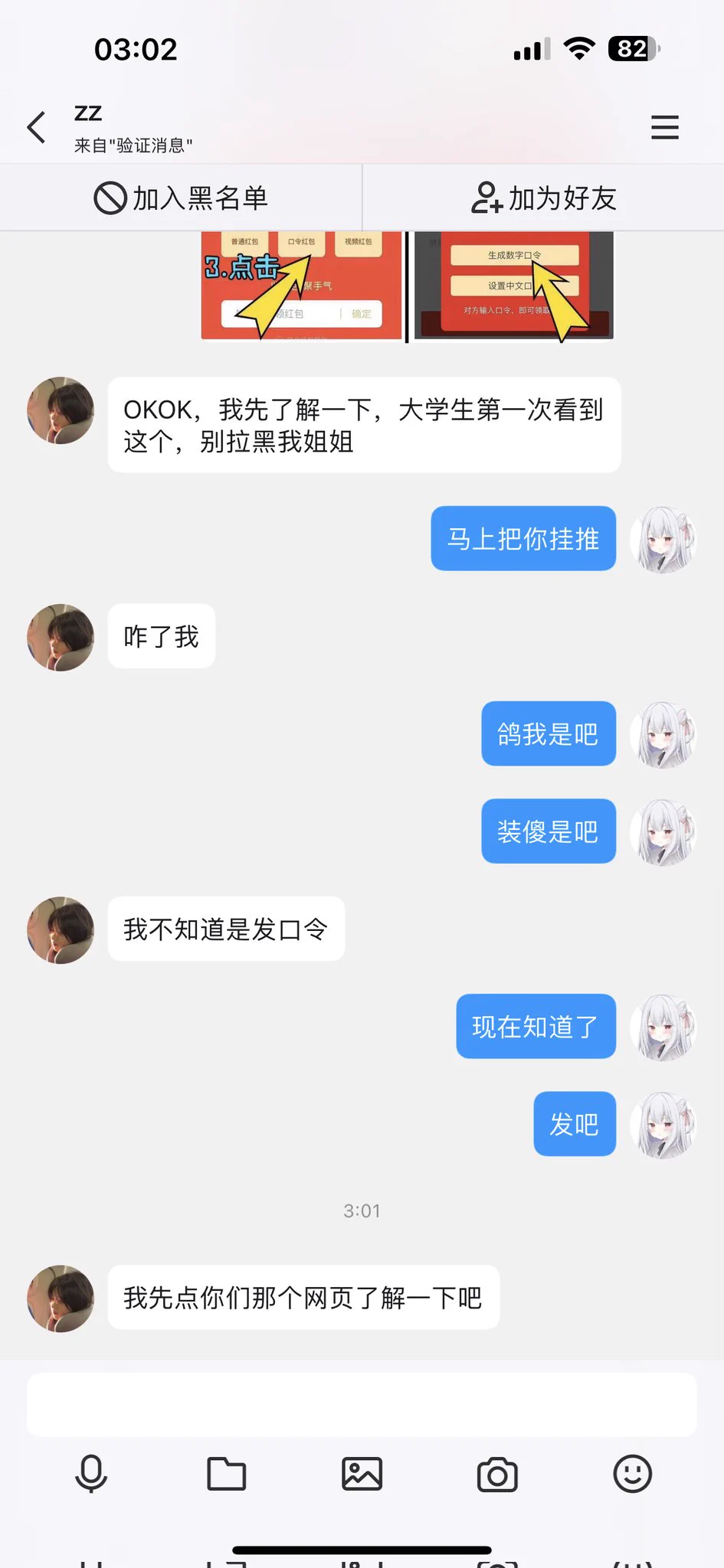The height and width of the screenshot is (1568, 724).
Task: Tap 加入黑名单 to block this user
Action: (181, 198)
